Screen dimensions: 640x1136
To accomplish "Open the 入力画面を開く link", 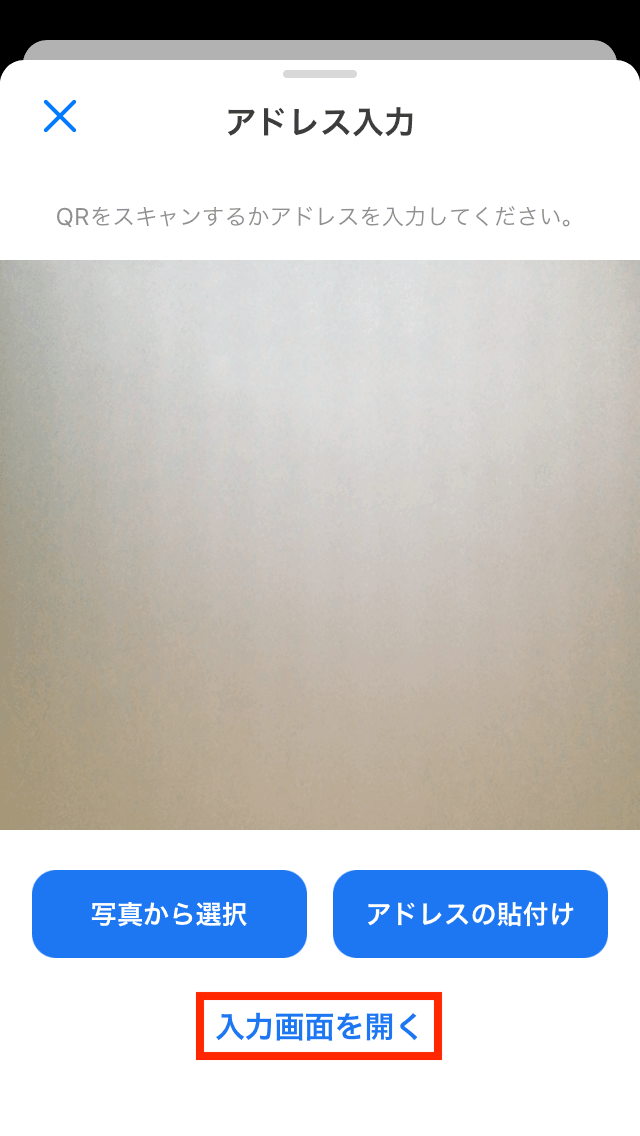I will [319, 1026].
